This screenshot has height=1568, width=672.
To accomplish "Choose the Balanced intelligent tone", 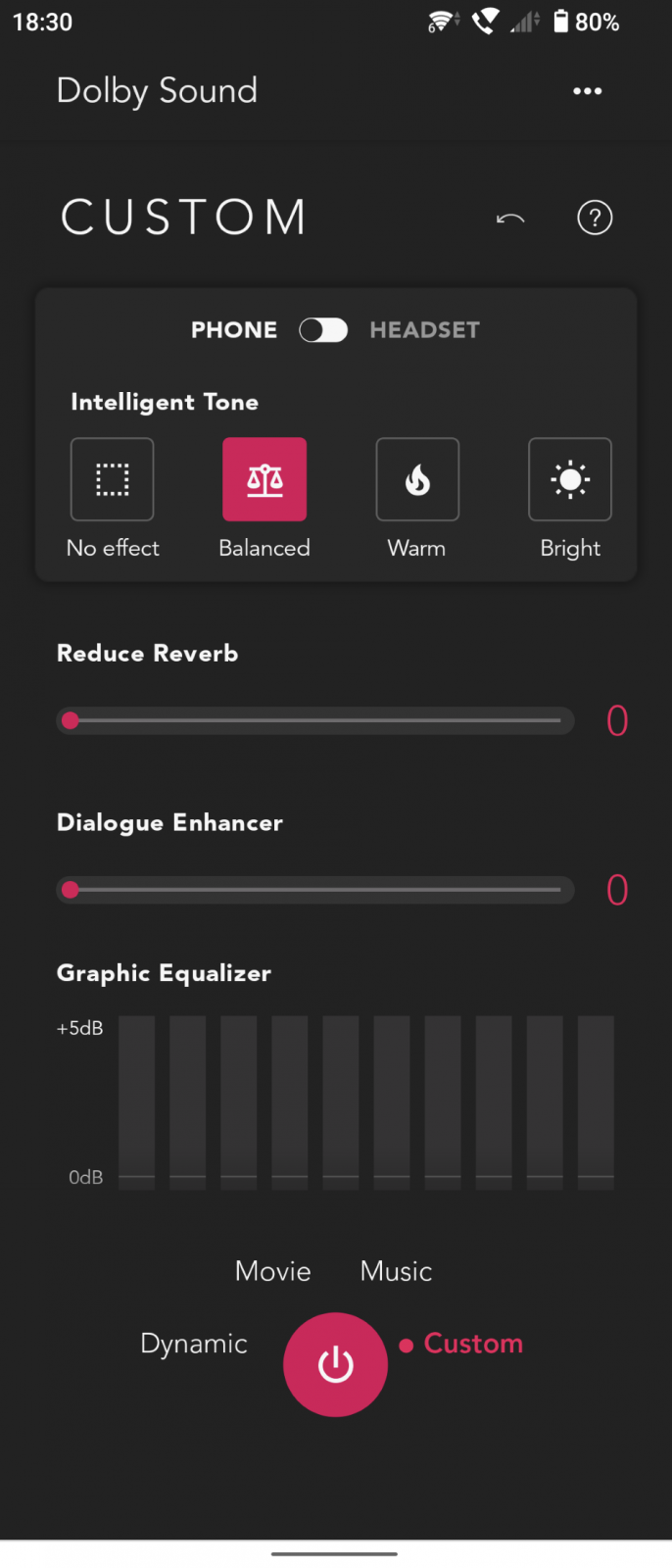I will pos(264,479).
